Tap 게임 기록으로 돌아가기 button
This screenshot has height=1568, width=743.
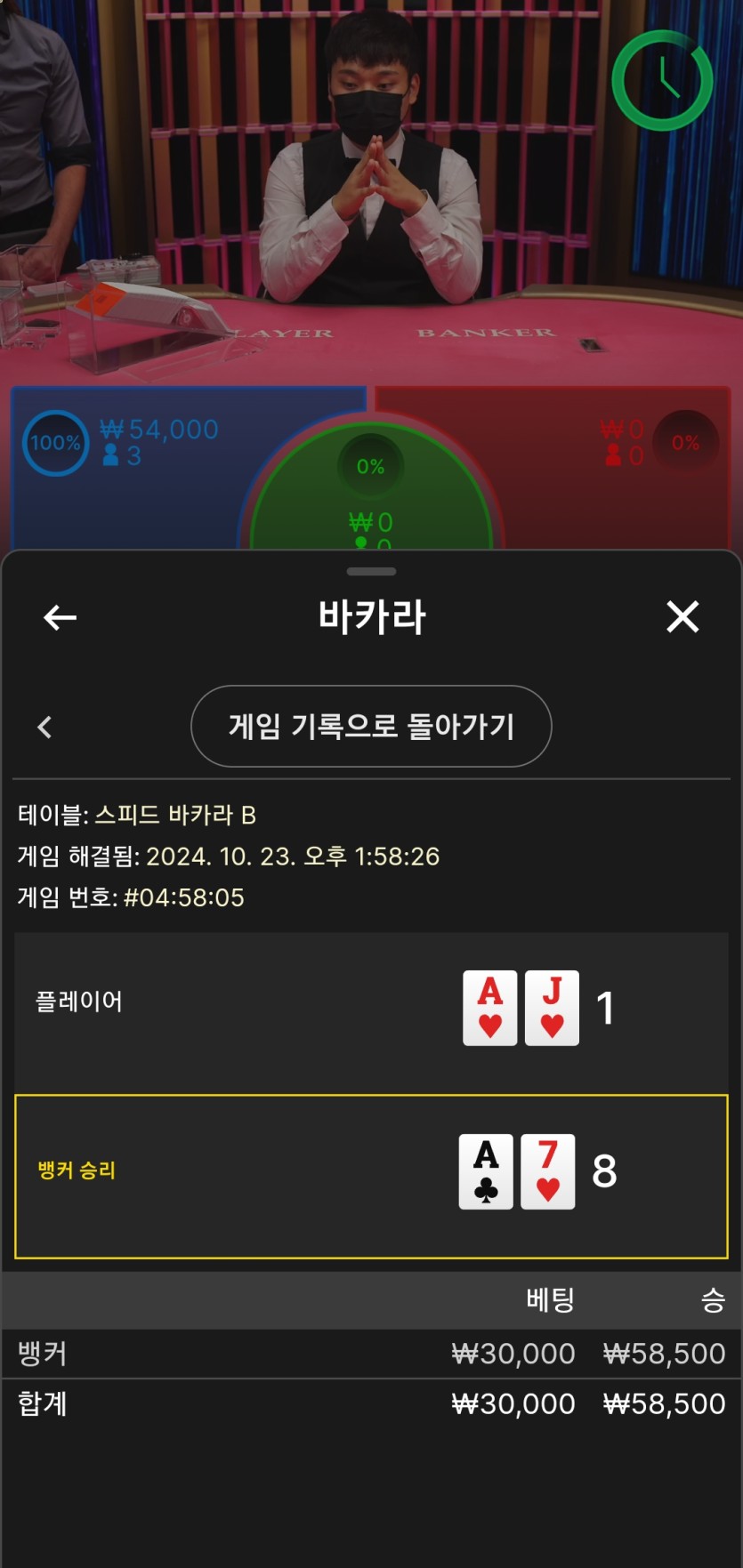click(371, 726)
